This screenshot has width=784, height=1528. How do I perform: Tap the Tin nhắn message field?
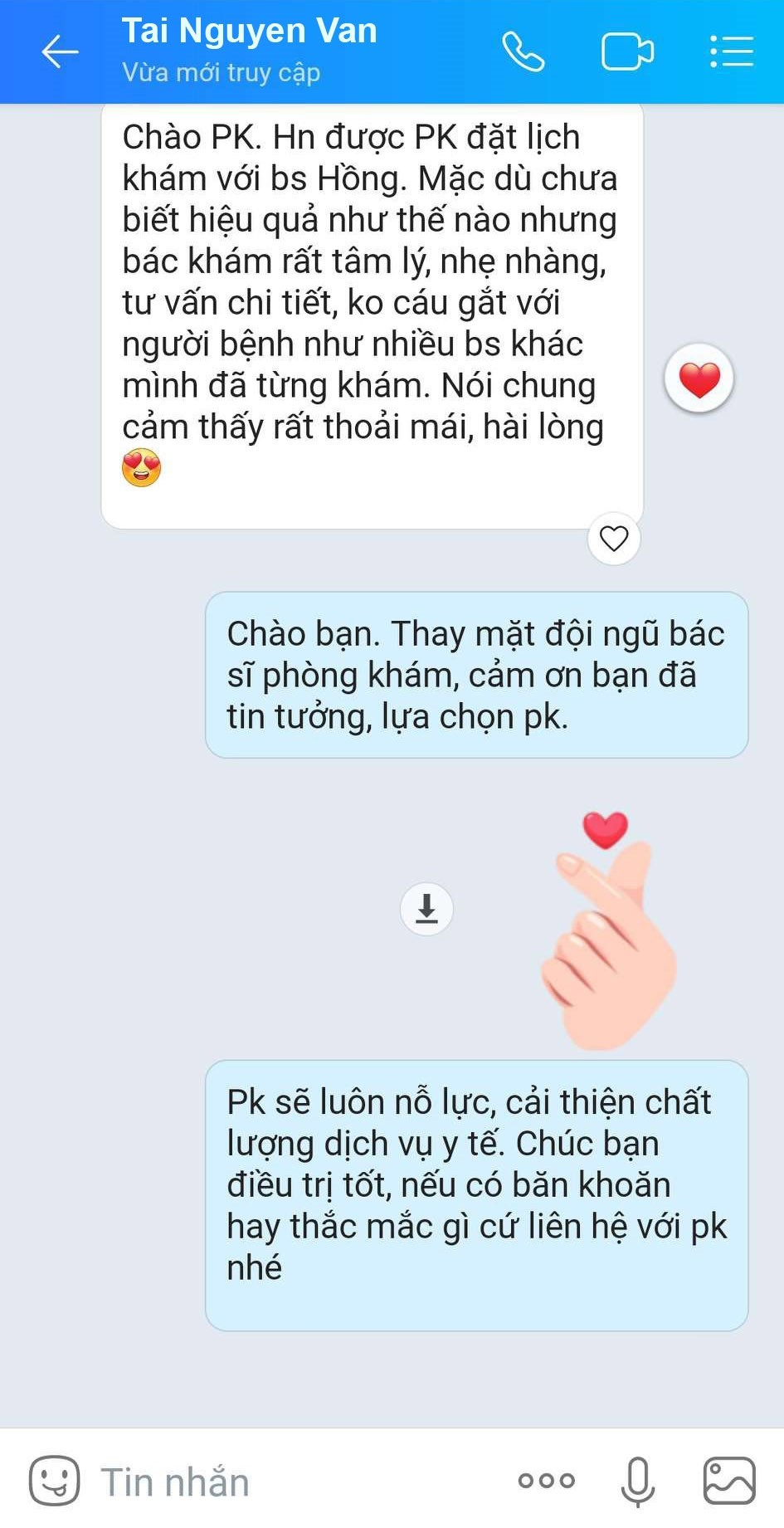coord(290,1482)
